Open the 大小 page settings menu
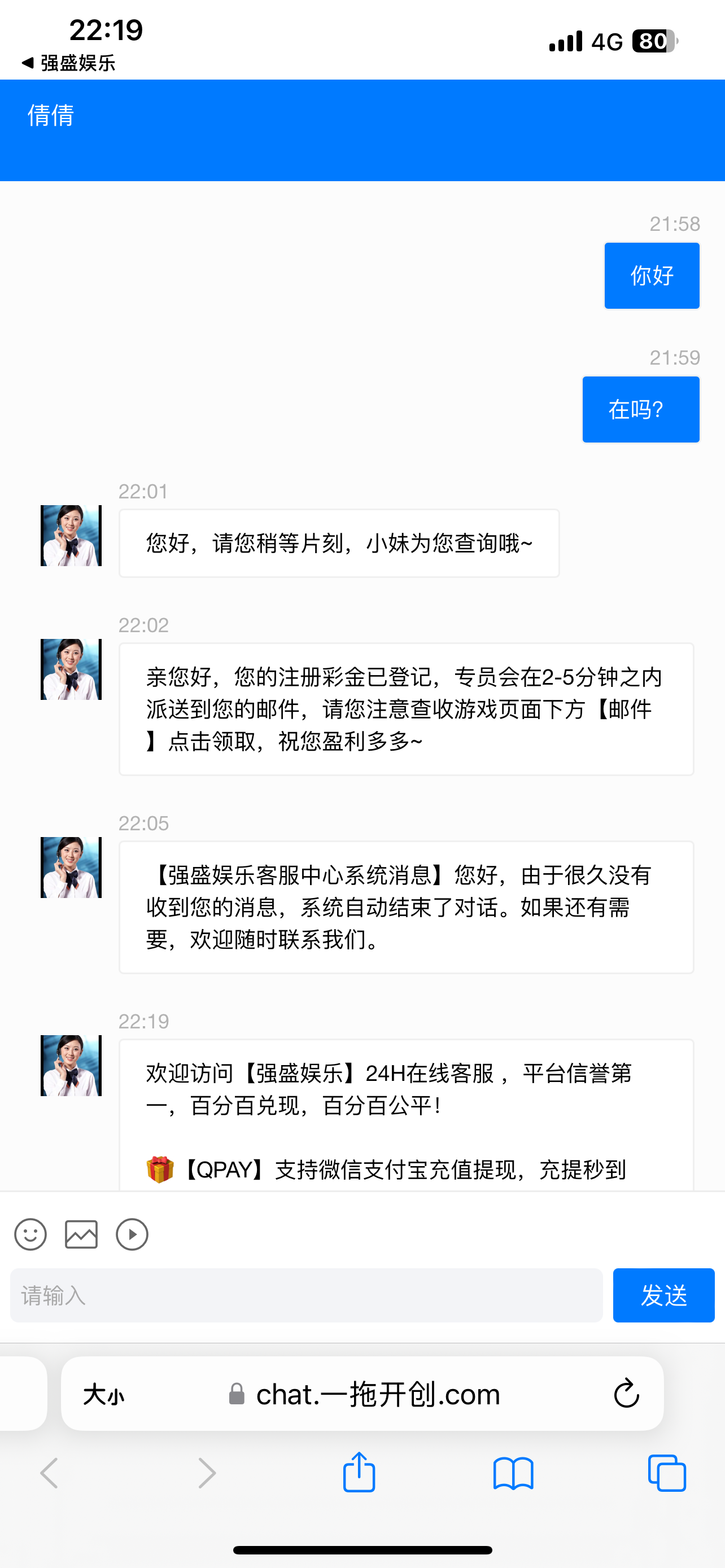This screenshot has height=1568, width=725. pos(103,1394)
